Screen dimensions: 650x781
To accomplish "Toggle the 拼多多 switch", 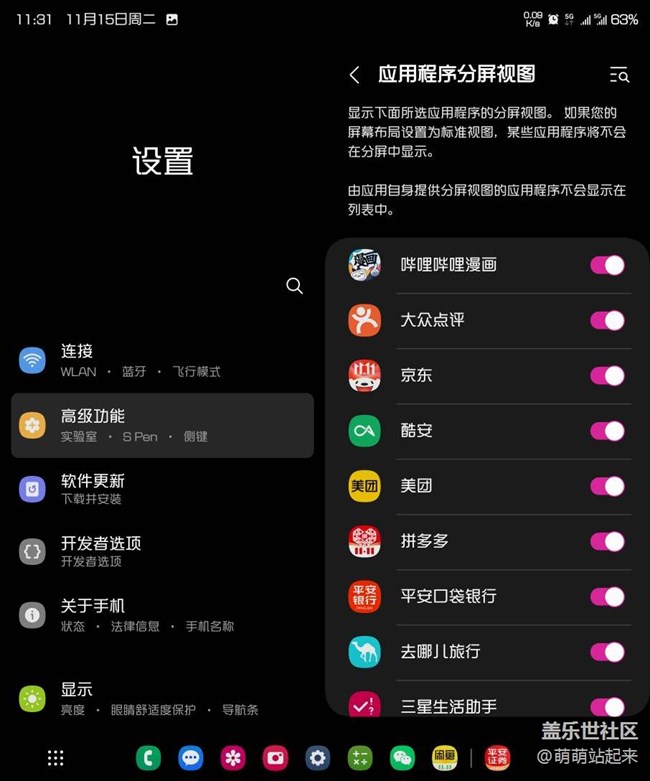I will pyautogui.click(x=607, y=541).
